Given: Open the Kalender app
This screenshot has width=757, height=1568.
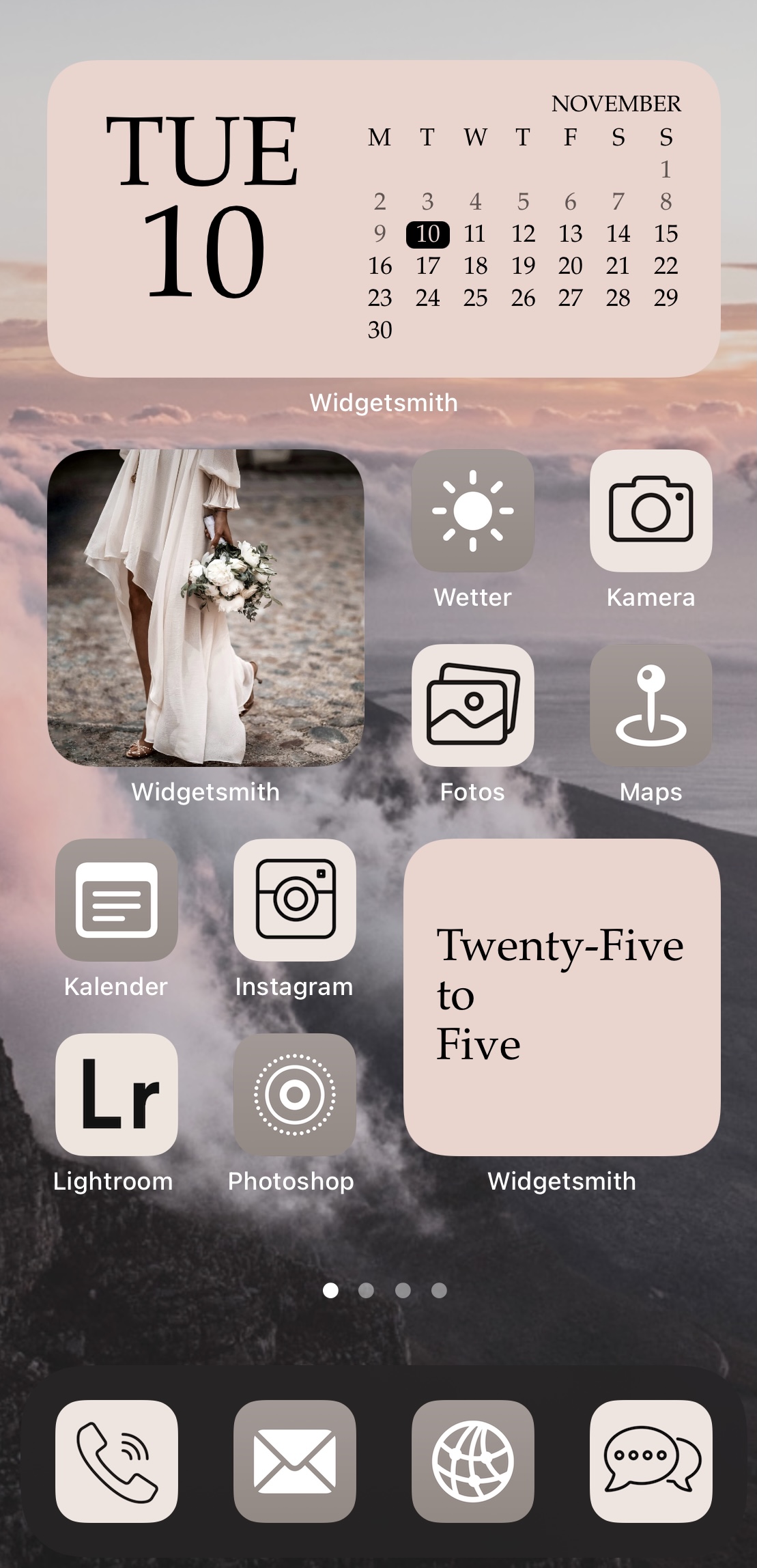Looking at the screenshot, I should [117, 899].
